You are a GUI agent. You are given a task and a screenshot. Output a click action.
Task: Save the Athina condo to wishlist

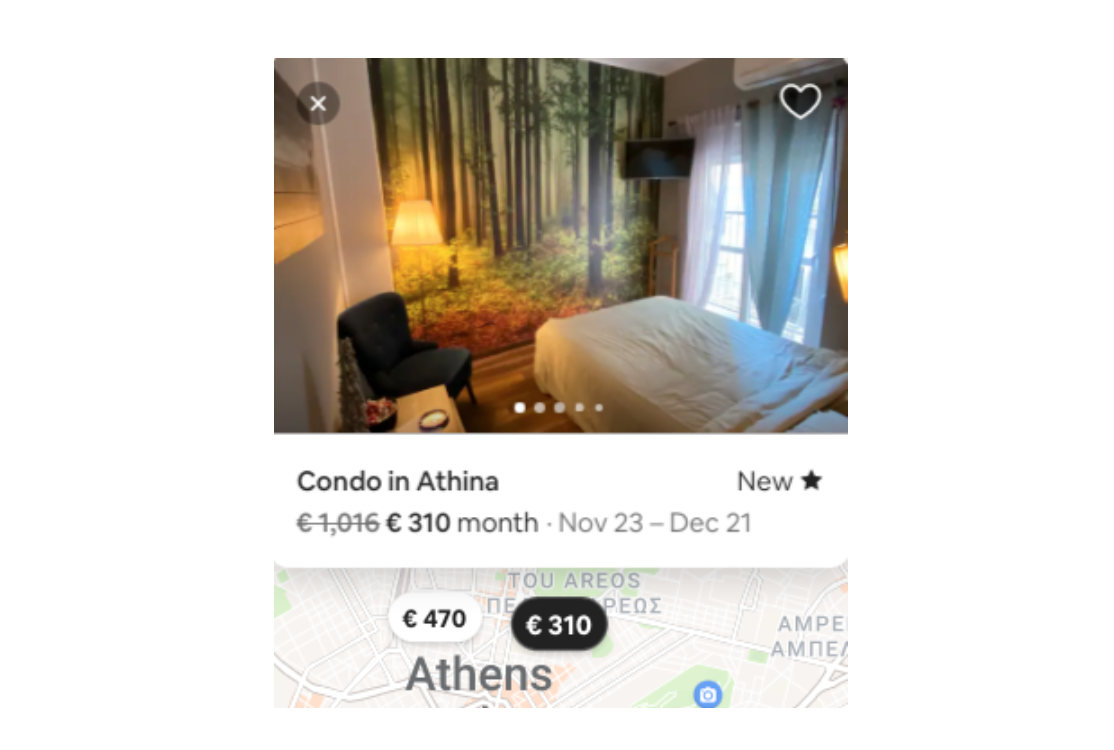800,101
